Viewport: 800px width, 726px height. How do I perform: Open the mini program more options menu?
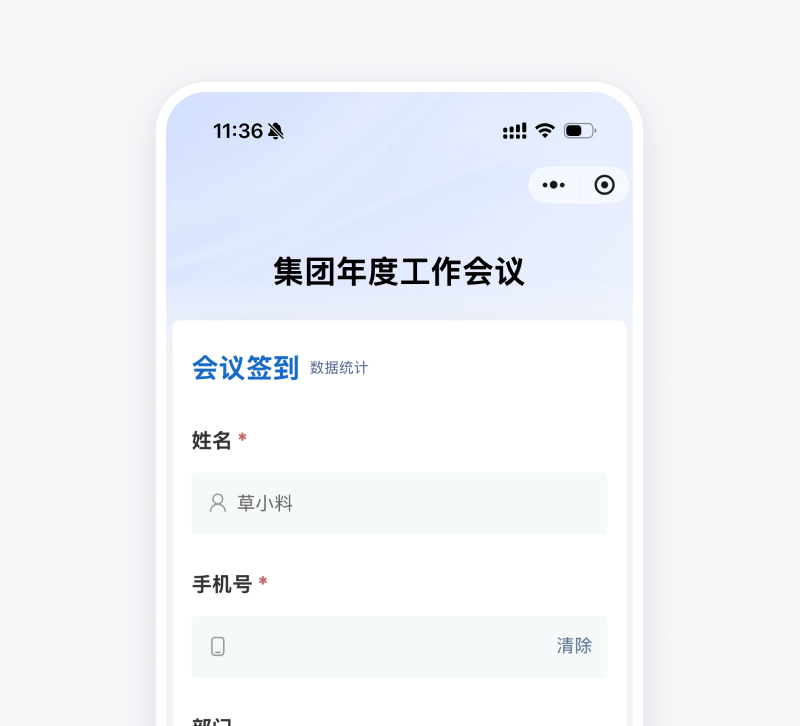tap(553, 185)
